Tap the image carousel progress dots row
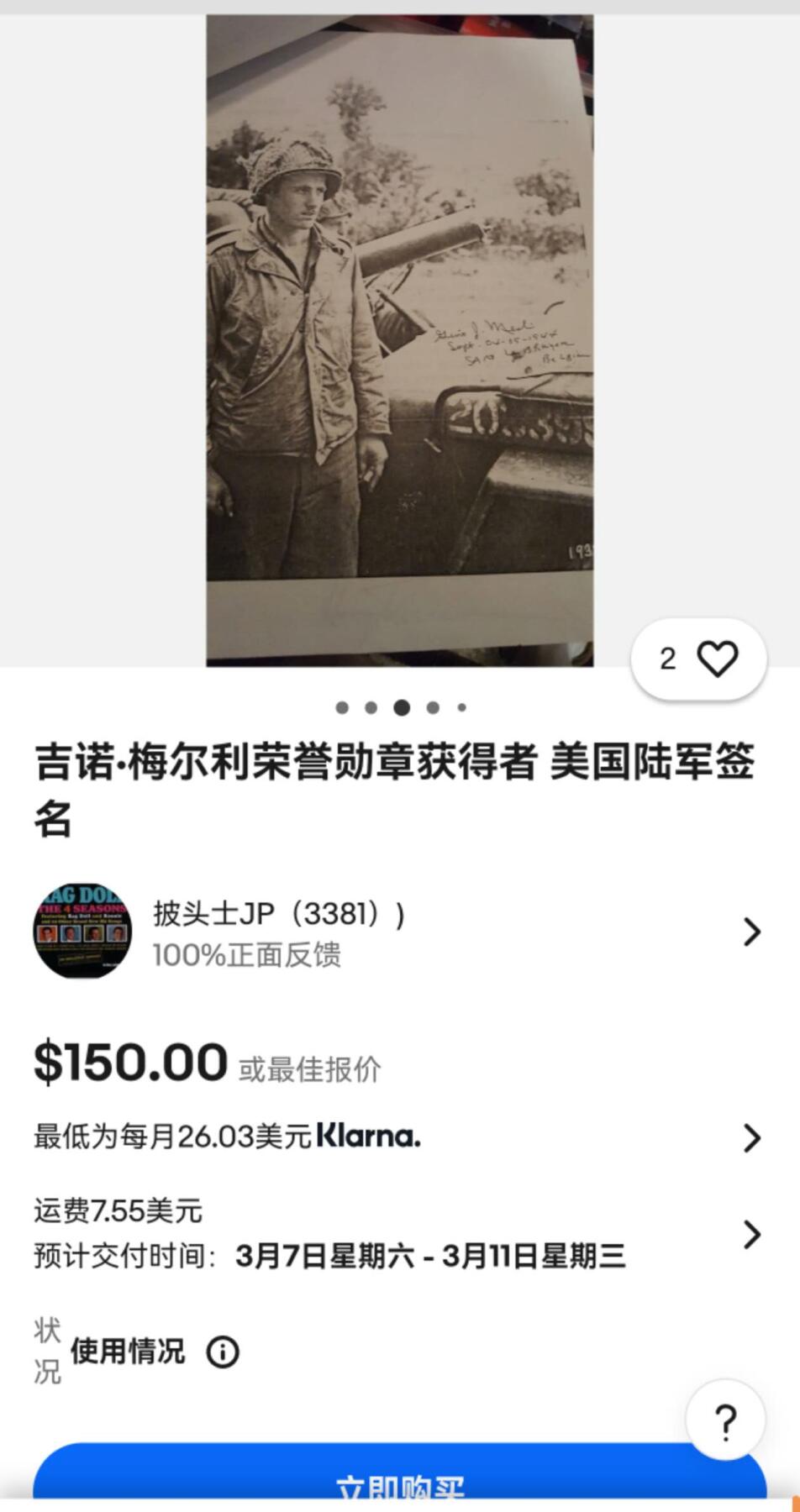This screenshot has width=800, height=1512. click(x=402, y=708)
